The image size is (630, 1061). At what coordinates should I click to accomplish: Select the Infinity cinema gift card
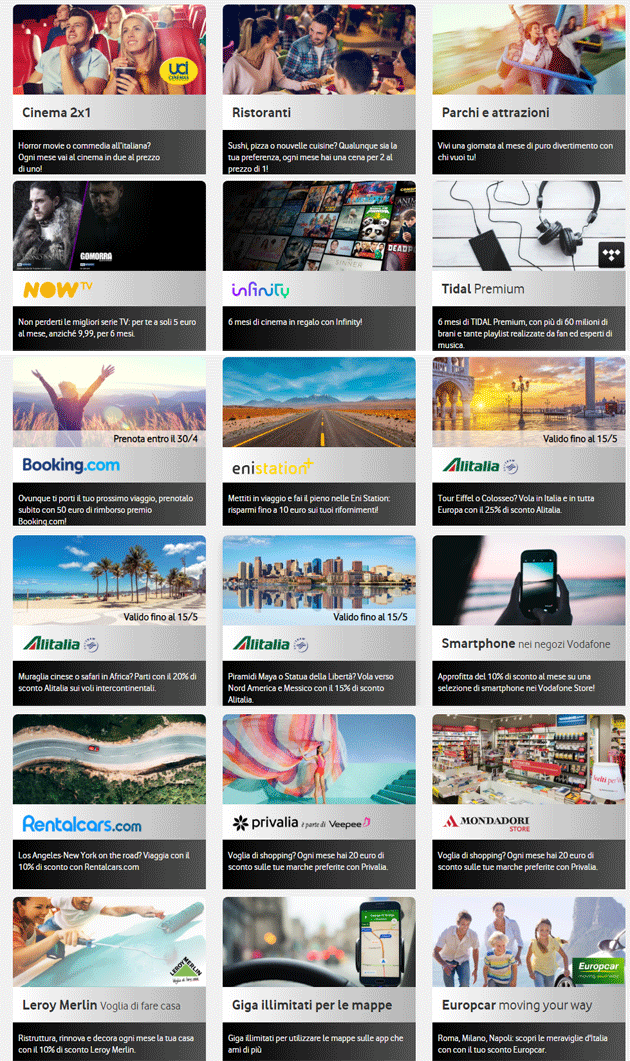[x=319, y=266]
